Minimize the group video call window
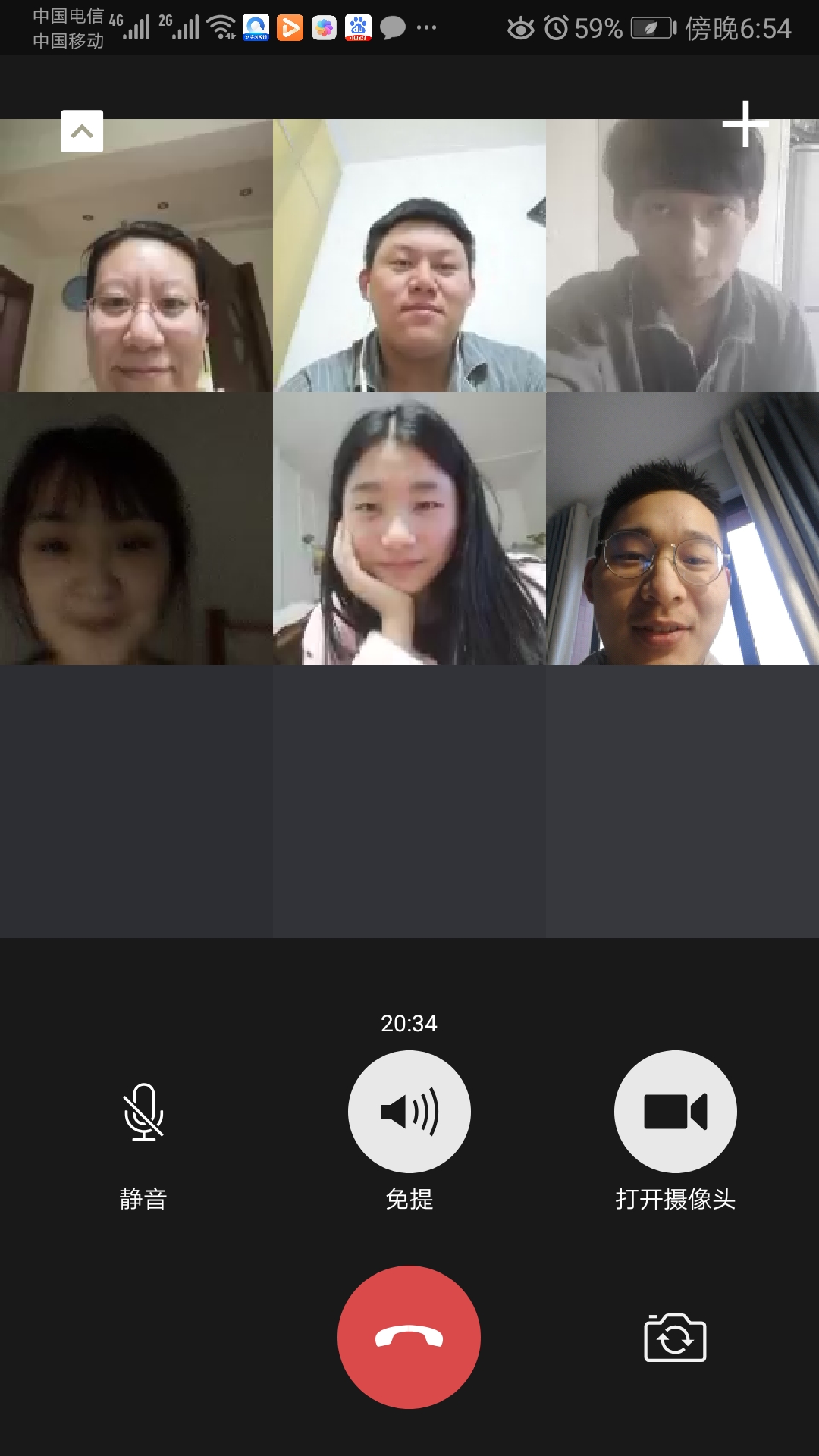This screenshot has width=819, height=1456. click(x=82, y=131)
